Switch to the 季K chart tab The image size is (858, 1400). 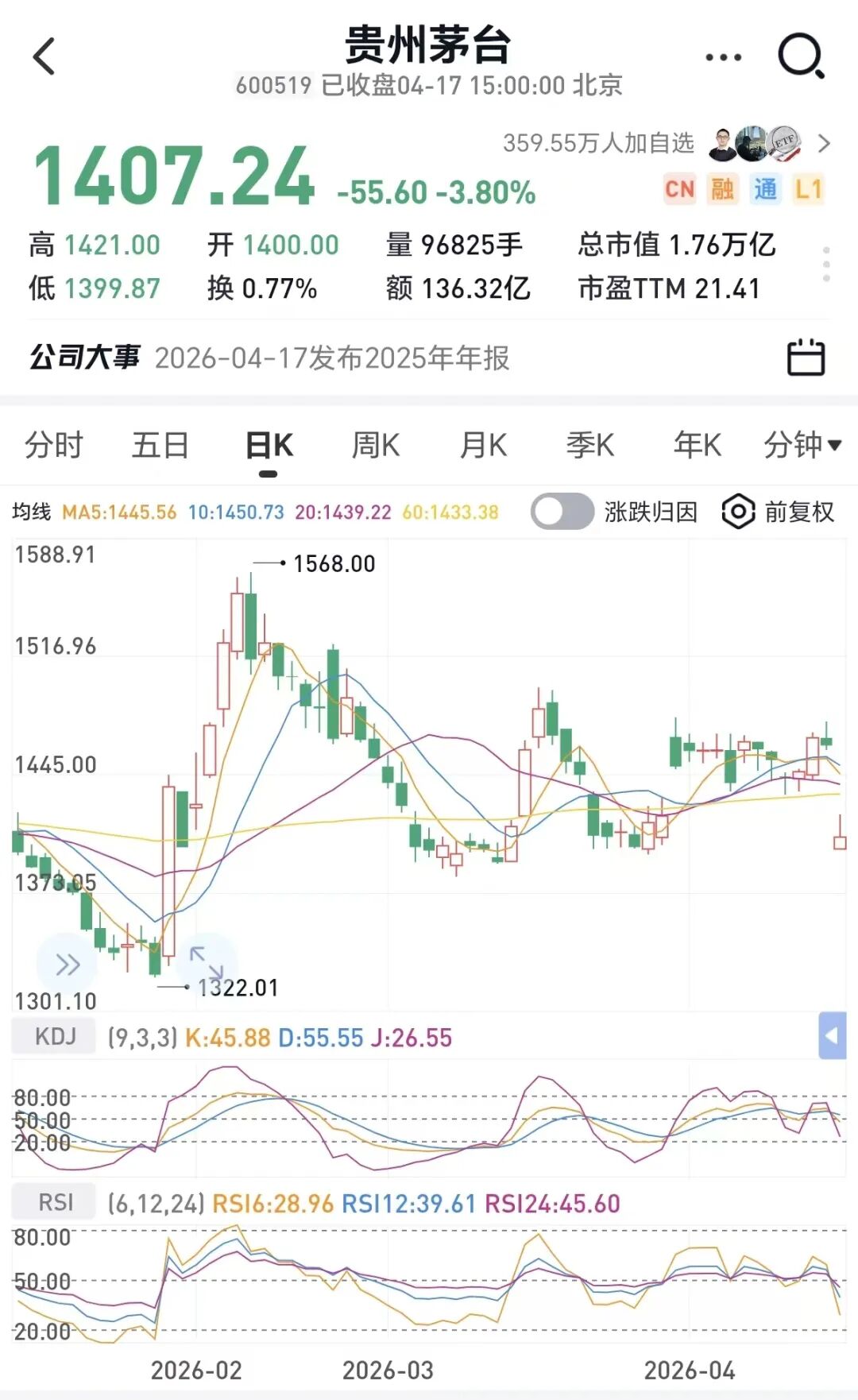point(590,445)
